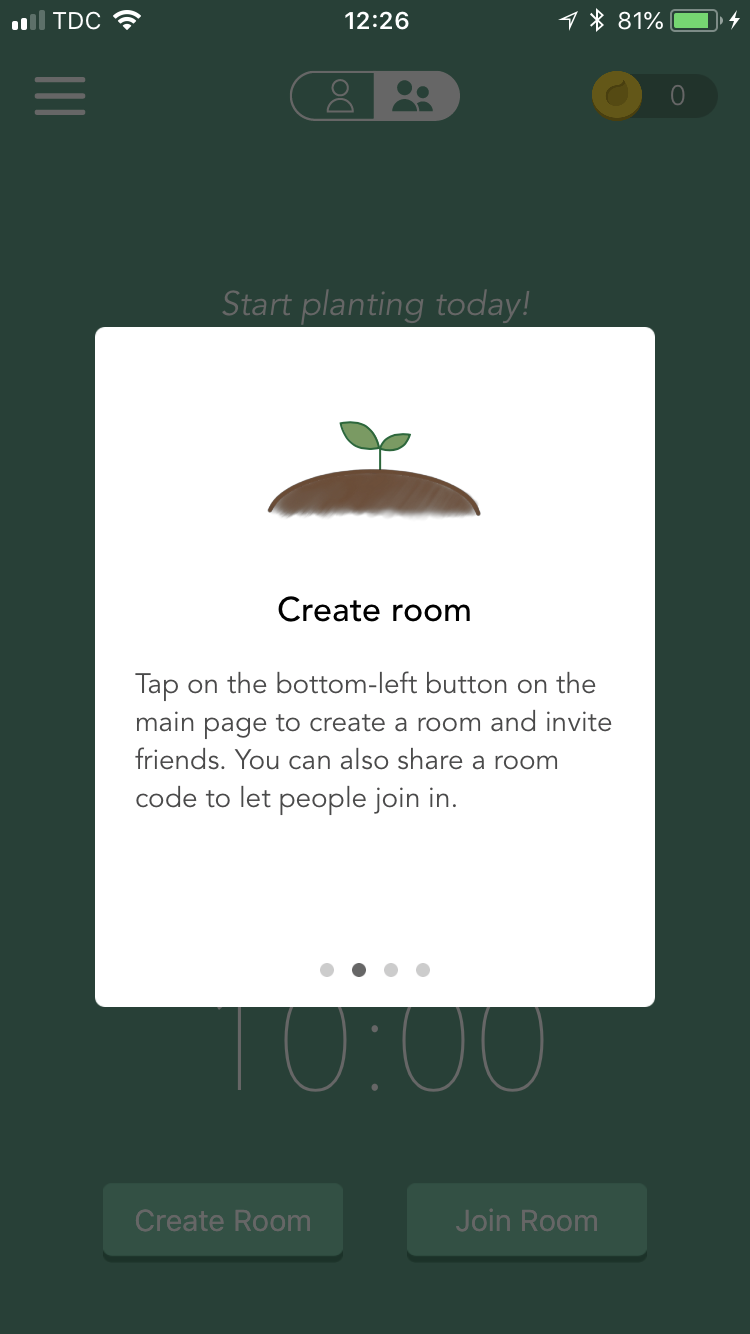Switch to single-person mode

click(x=339, y=97)
